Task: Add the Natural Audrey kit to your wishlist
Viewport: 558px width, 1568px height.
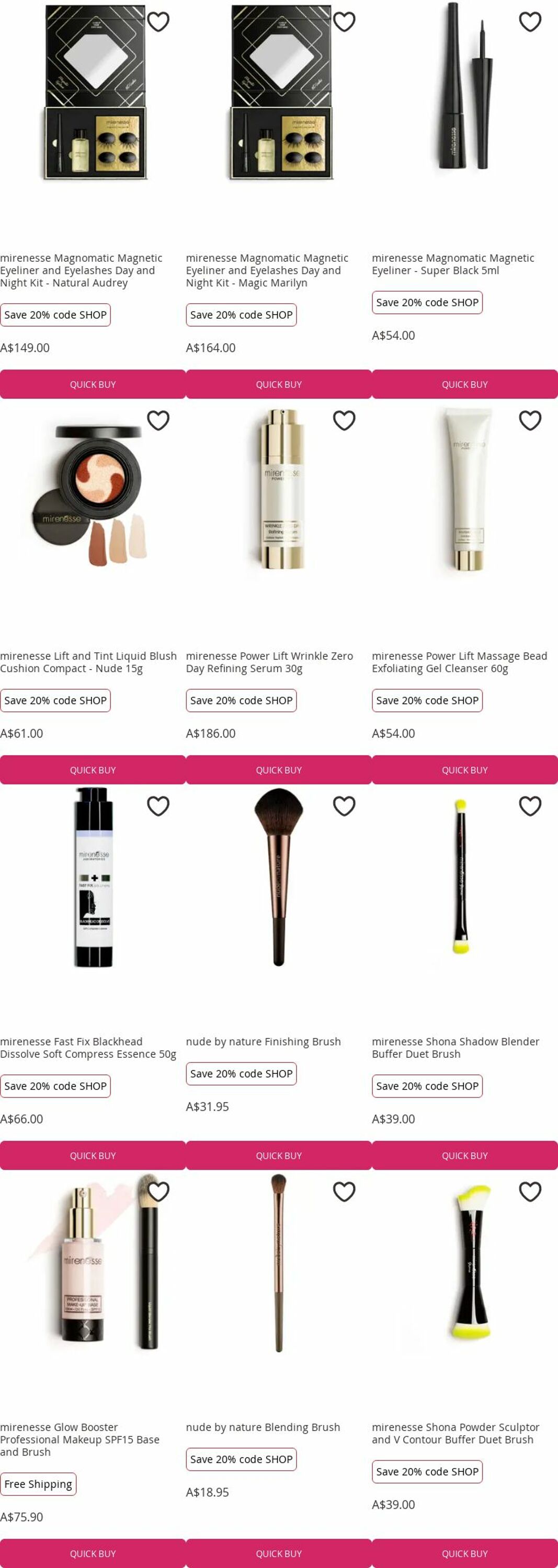Action: pyautogui.click(x=158, y=22)
